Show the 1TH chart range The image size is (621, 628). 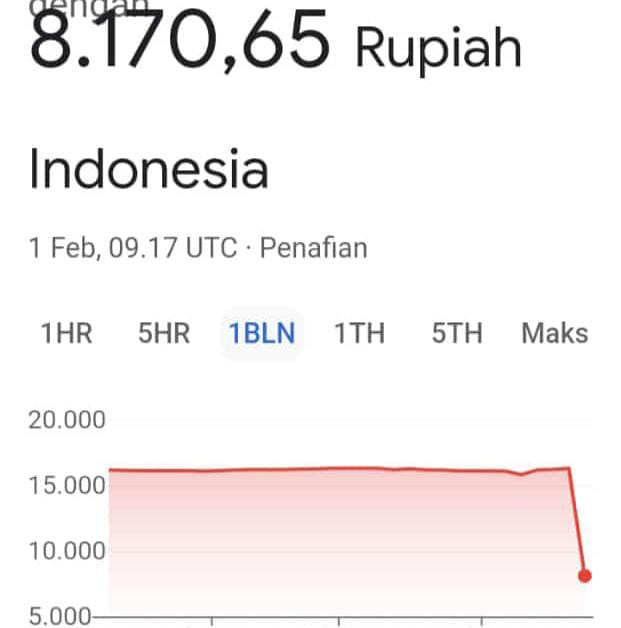point(359,334)
